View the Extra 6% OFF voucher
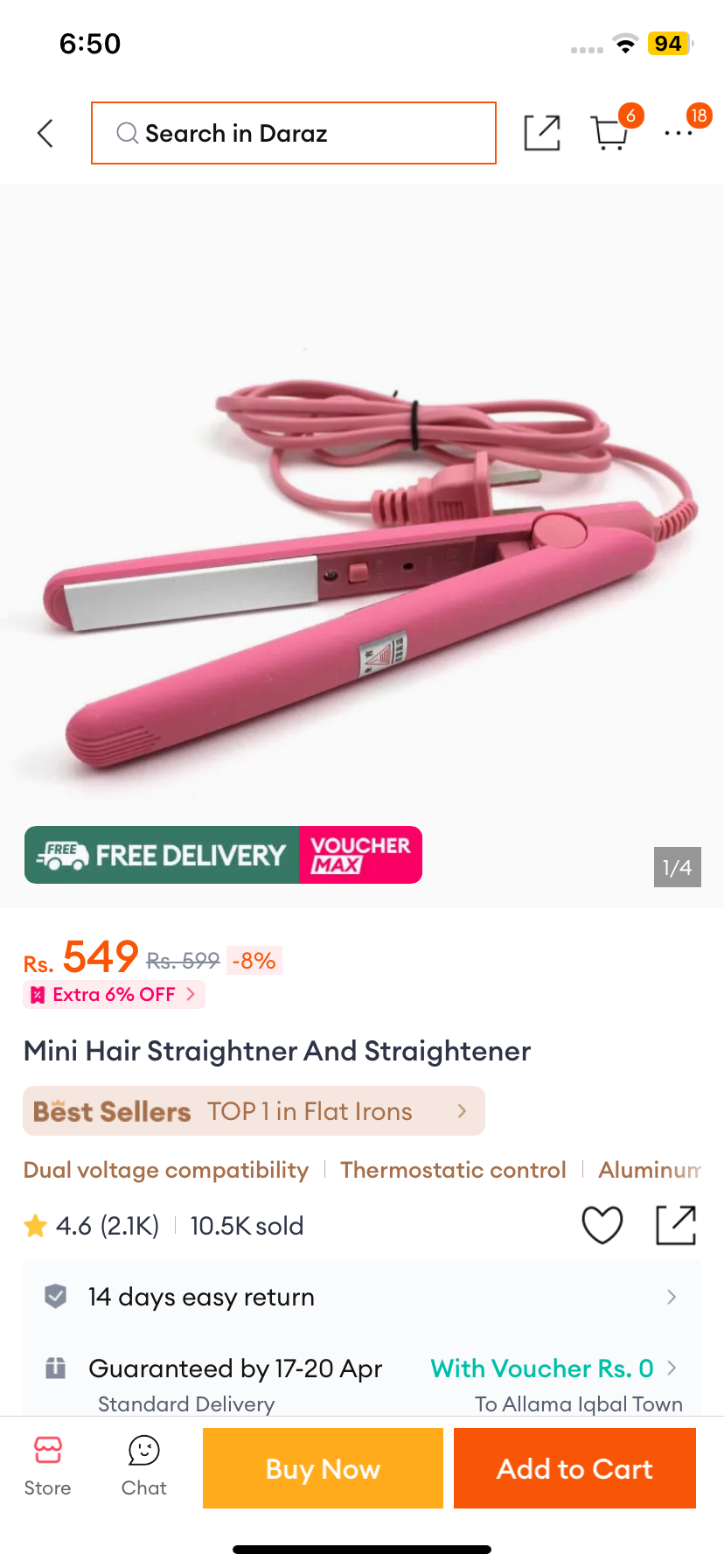The height and width of the screenshot is (1568, 724). (115, 994)
